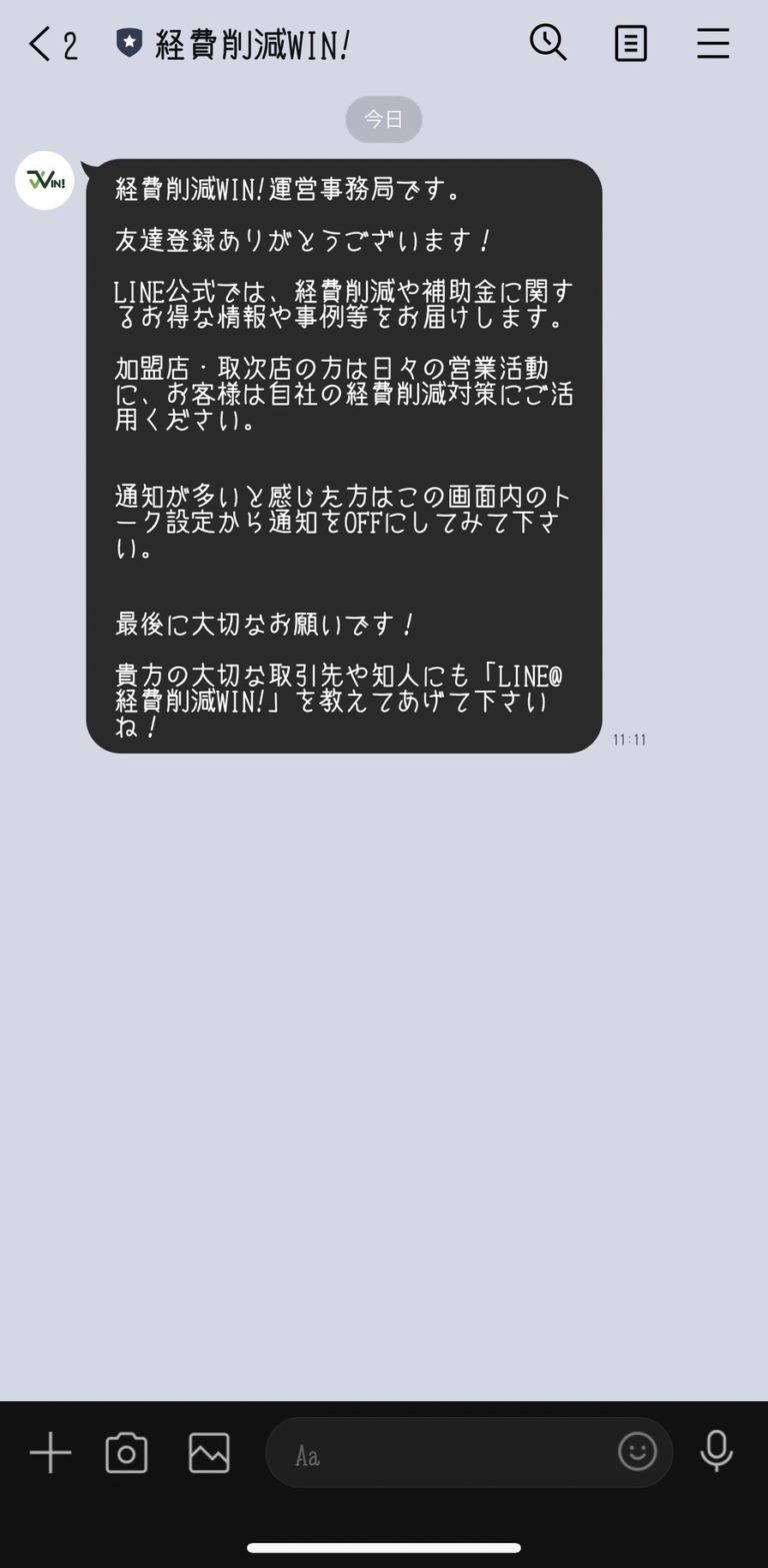Tap the camera icon to take a photo
The width and height of the screenshot is (768, 1568).
click(126, 1453)
